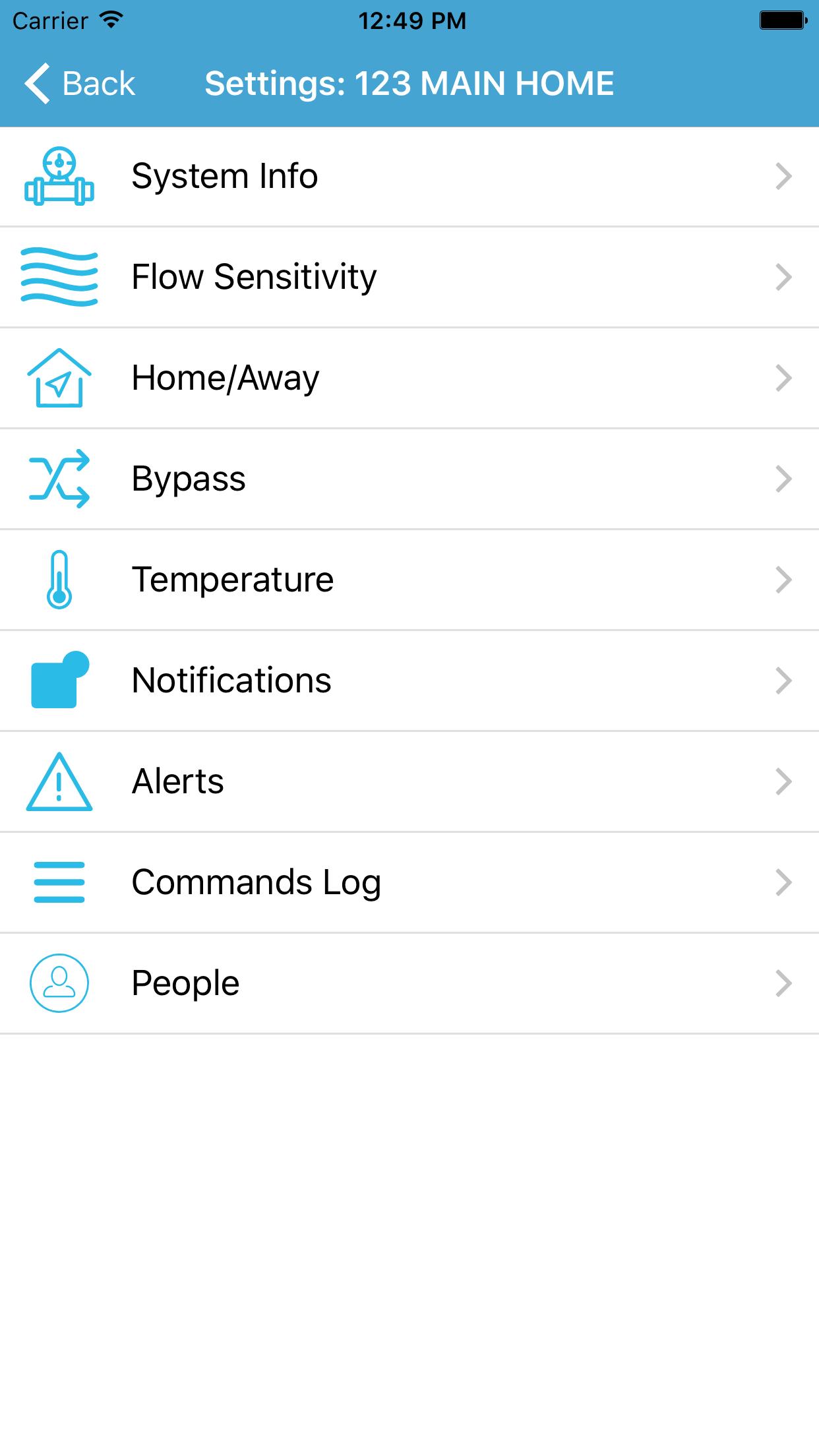The width and height of the screenshot is (819, 1456).
Task: Open Bypass settings
Action: click(409, 479)
